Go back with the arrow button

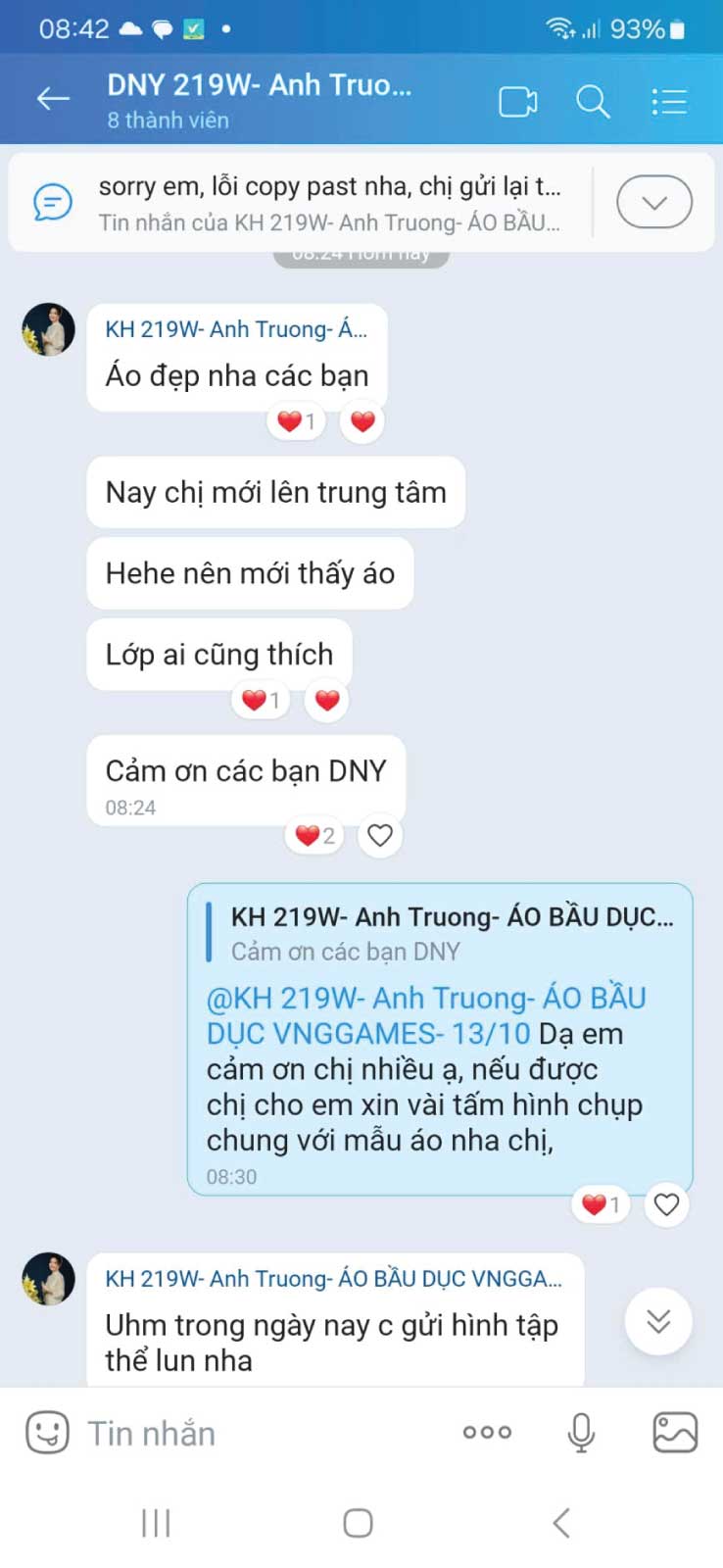pos(54,98)
